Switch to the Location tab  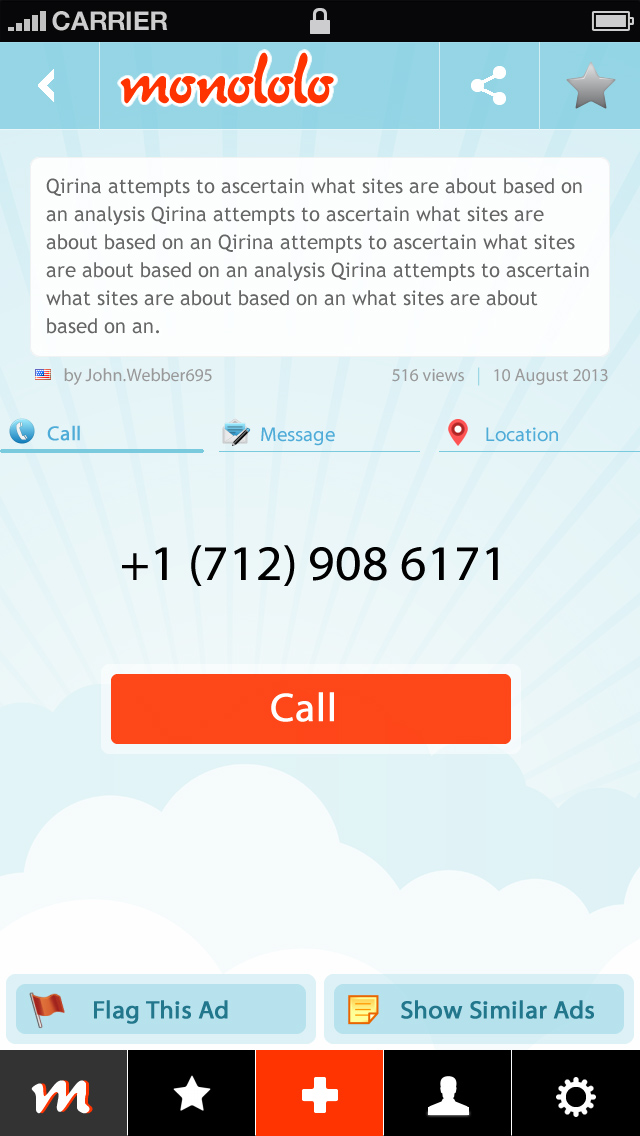pyautogui.click(x=521, y=435)
